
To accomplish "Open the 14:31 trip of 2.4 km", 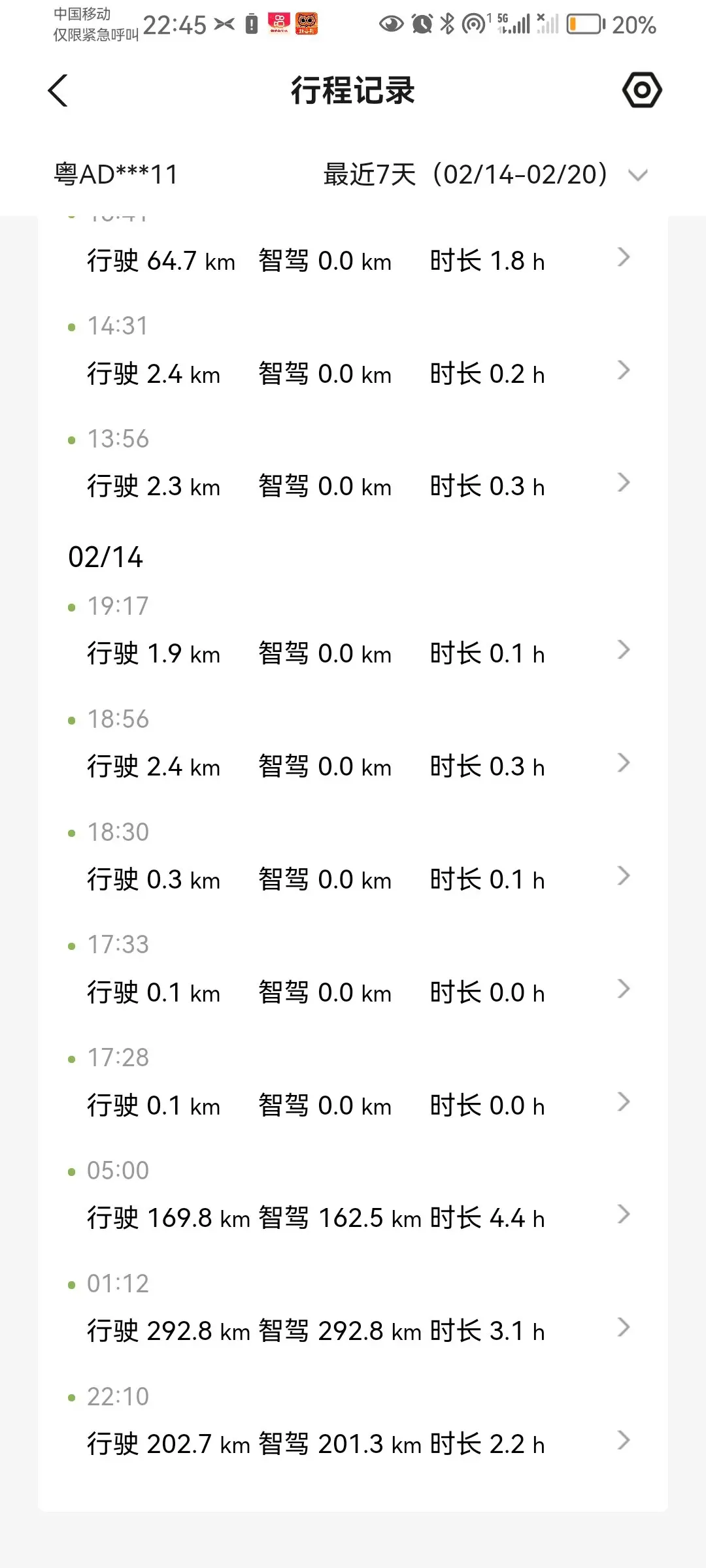I will point(353,353).
